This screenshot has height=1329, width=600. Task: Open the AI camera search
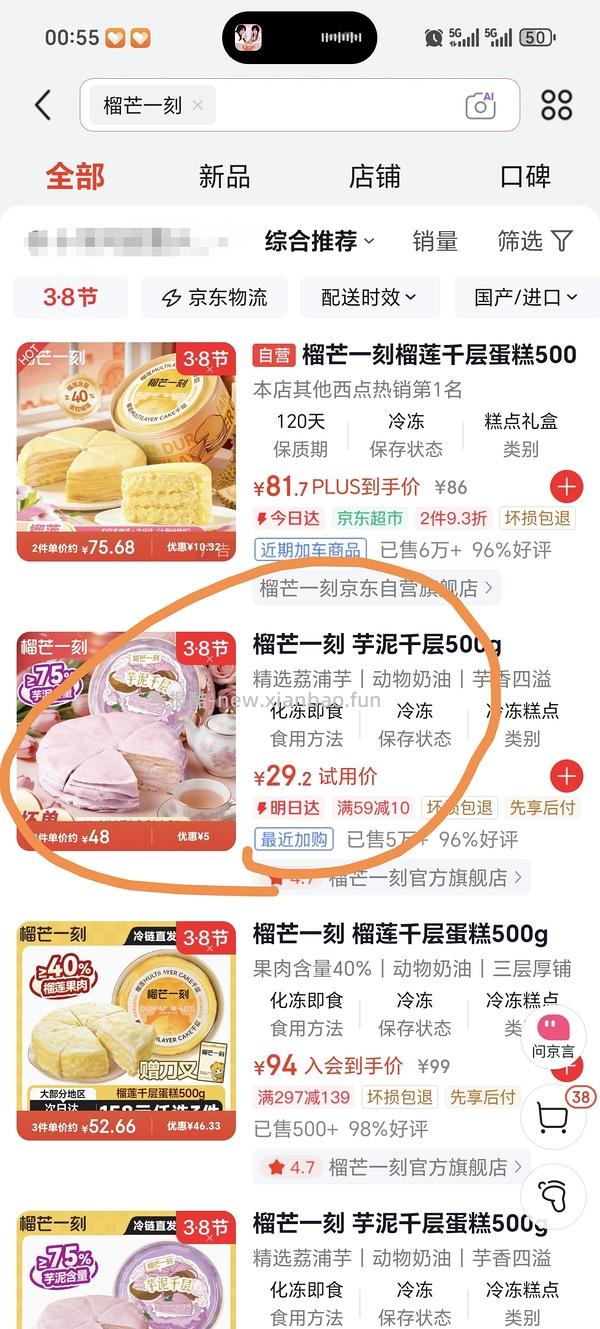[481, 105]
